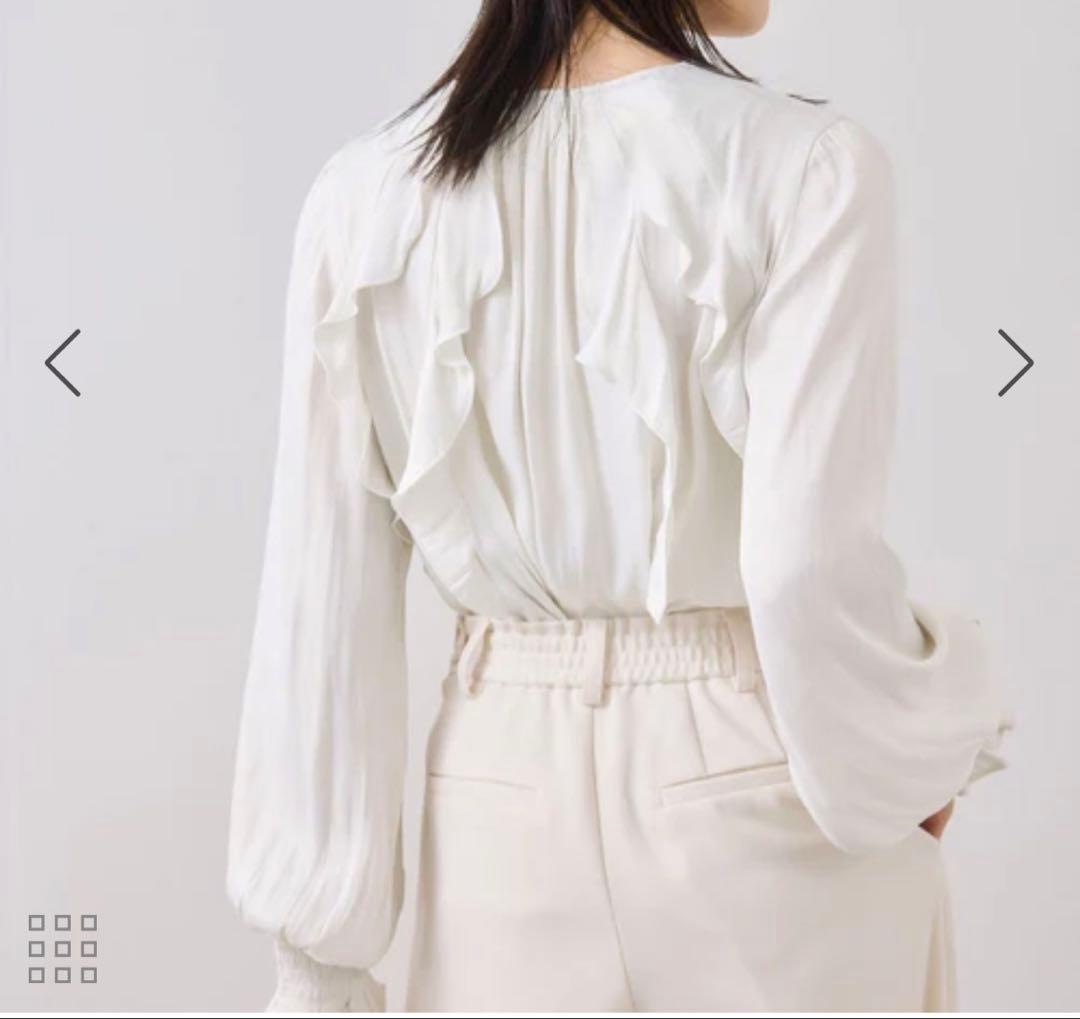The image size is (1080, 1019).
Task: Go to the previous product photo
Action: [x=63, y=363]
